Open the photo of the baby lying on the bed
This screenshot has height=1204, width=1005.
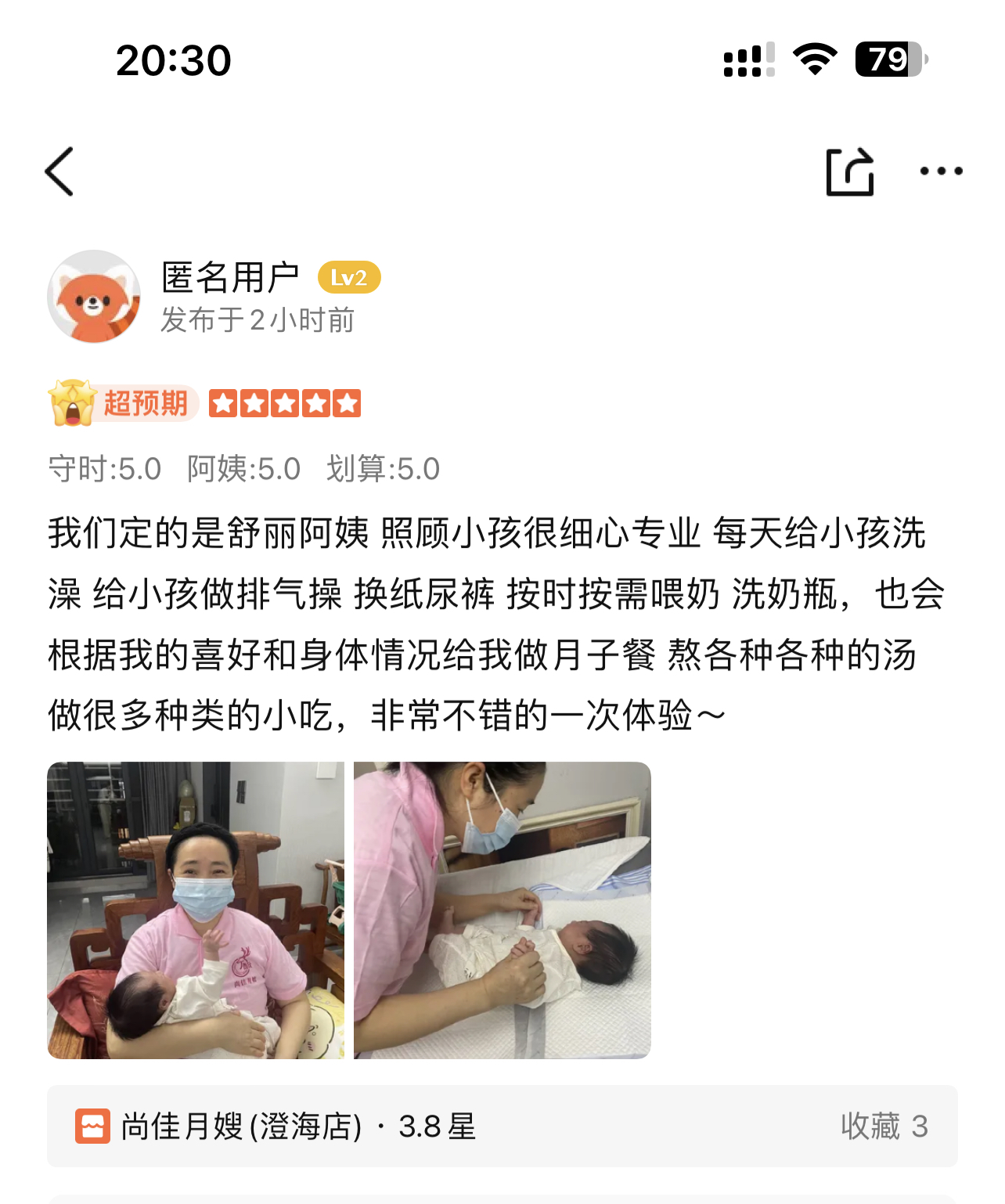coord(502,910)
